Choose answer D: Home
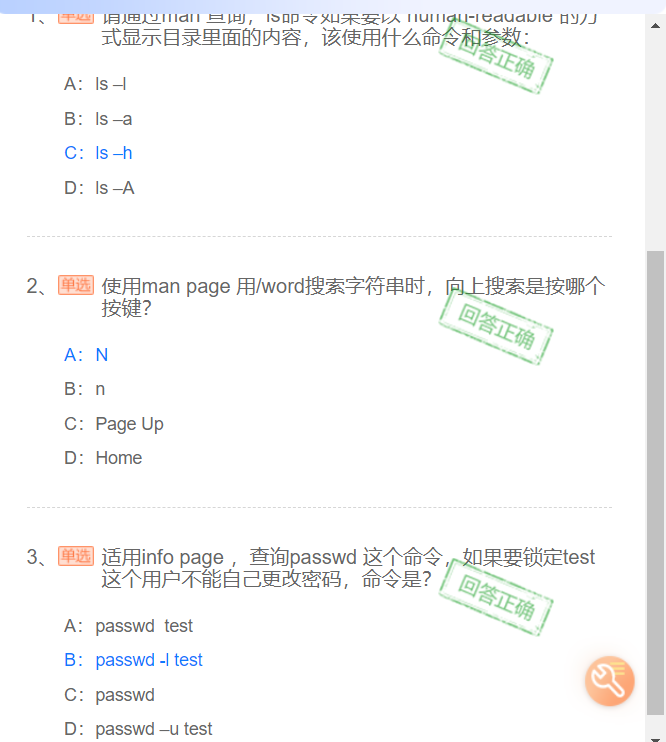666x742 pixels. pos(104,458)
